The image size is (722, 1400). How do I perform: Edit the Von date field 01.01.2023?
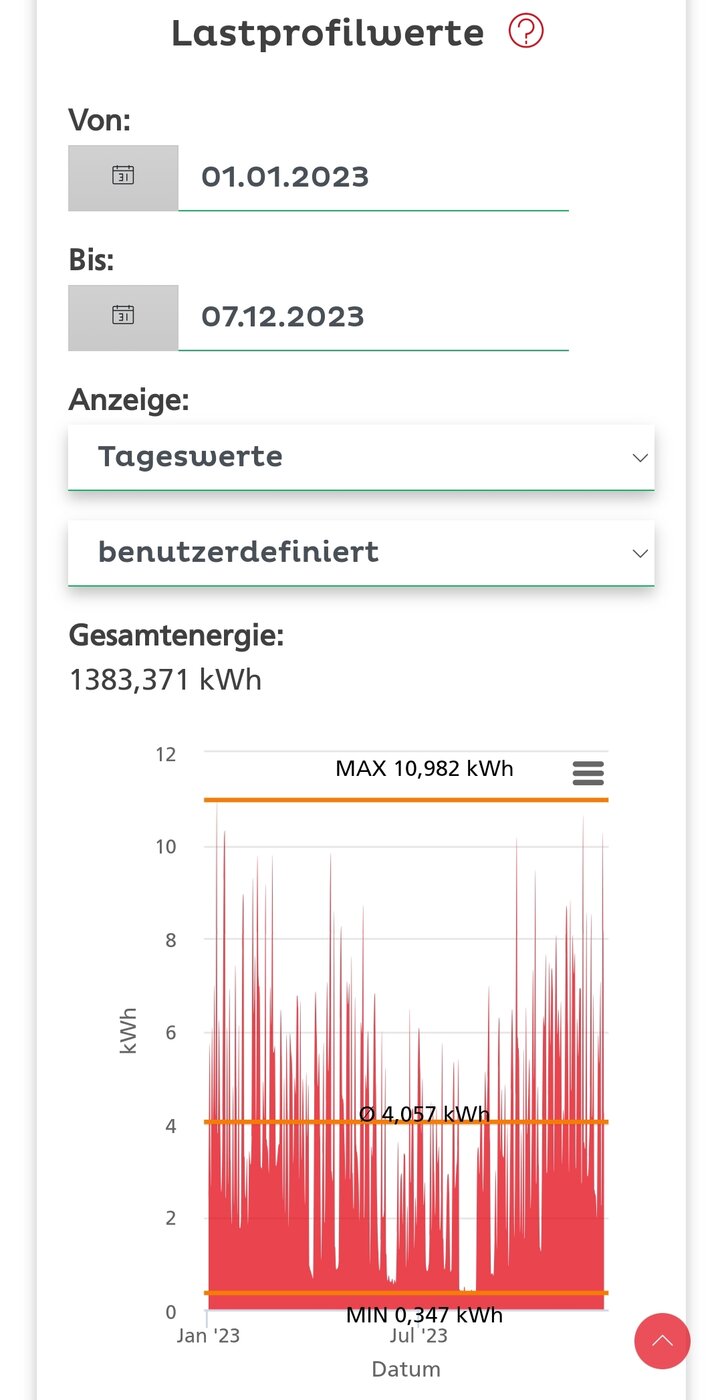[x=373, y=177]
